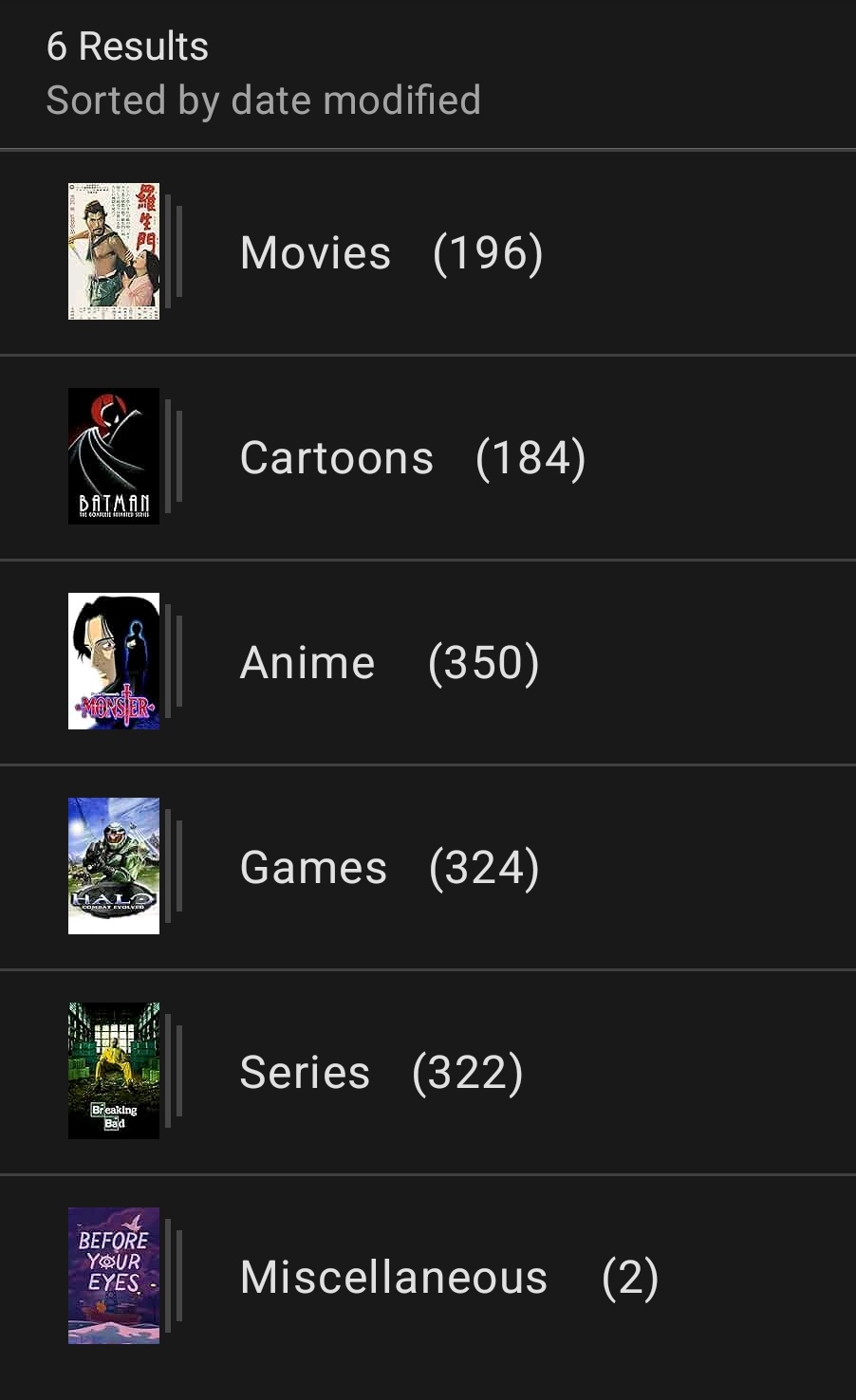The image size is (856, 1400).
Task: Click the Cartoons item count (184)
Action: (534, 456)
